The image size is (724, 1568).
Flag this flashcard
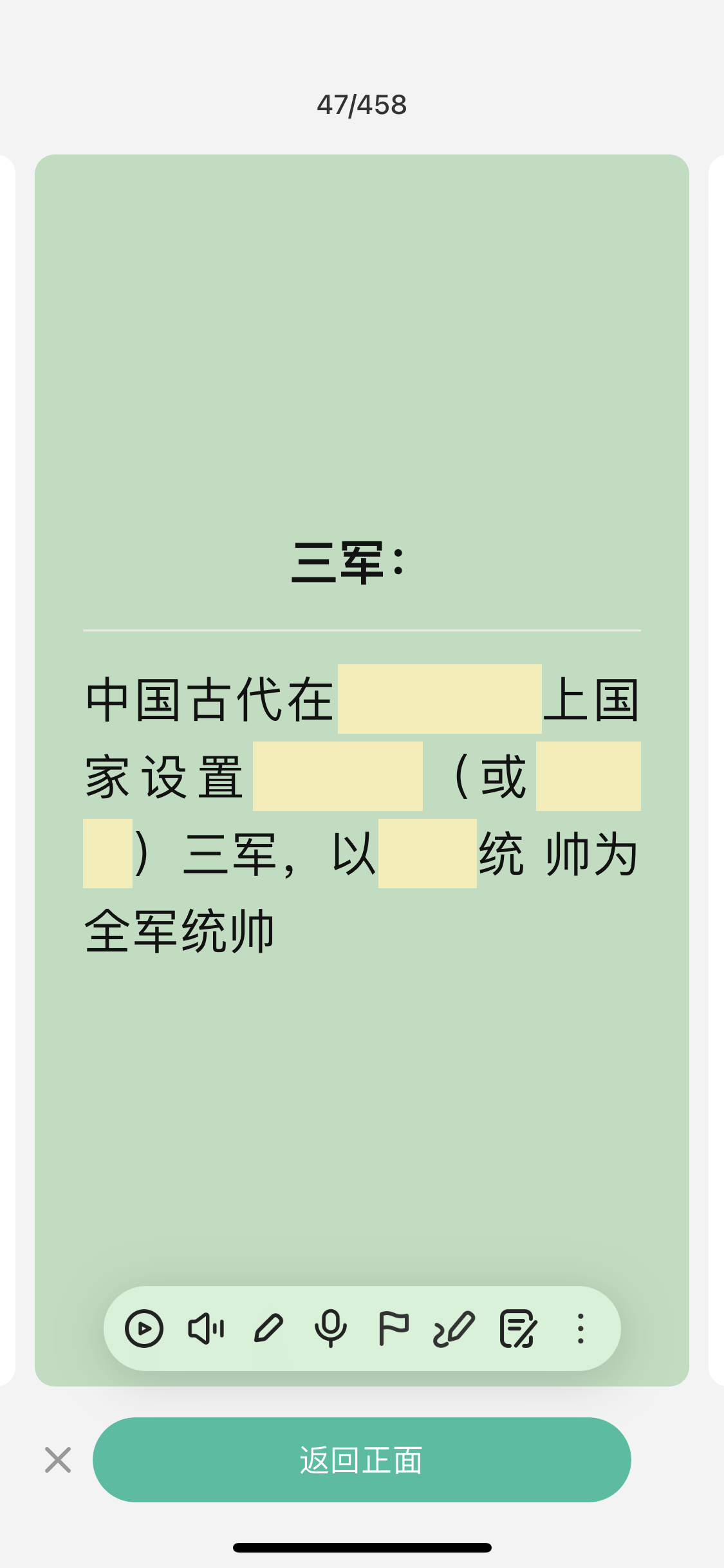393,1329
